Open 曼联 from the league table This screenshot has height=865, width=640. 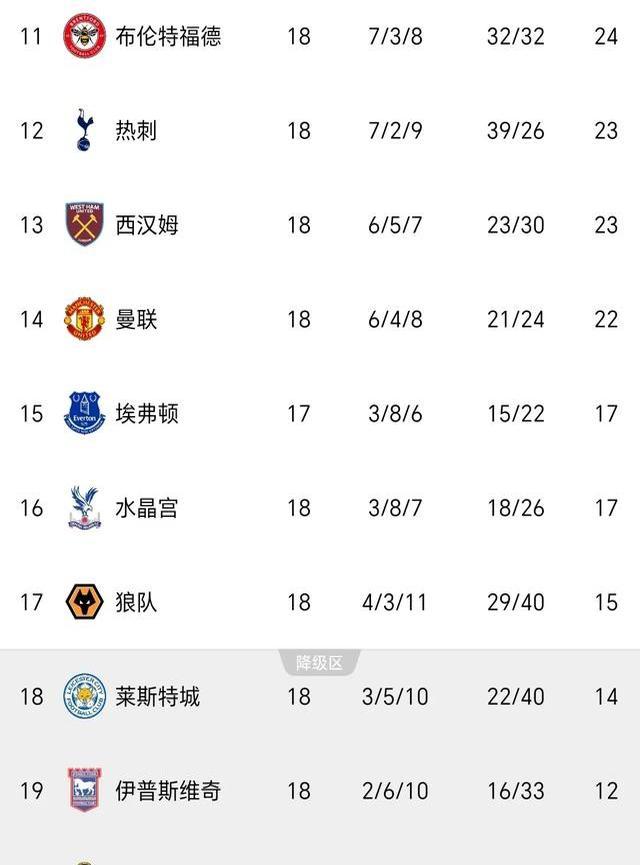click(x=136, y=319)
